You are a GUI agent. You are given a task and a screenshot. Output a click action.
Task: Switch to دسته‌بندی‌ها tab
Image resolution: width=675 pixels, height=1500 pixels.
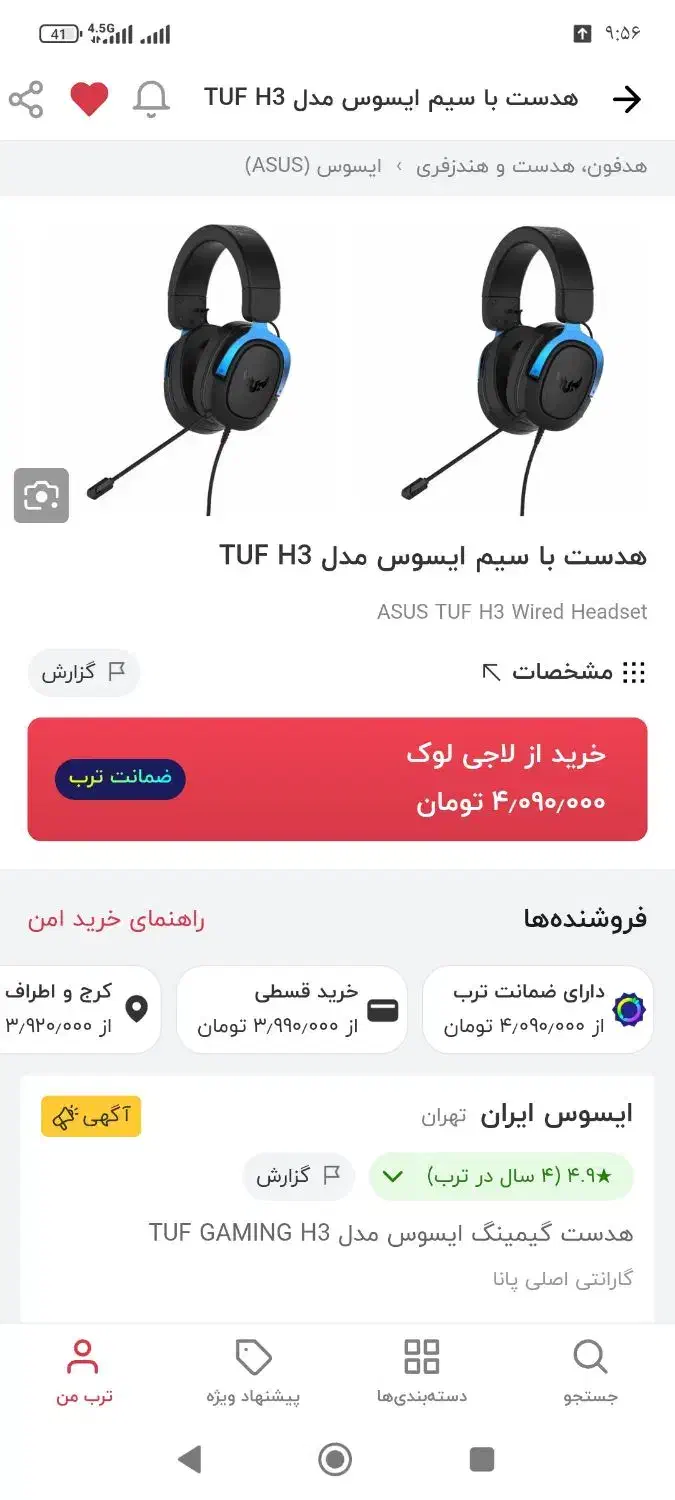pos(421,1372)
